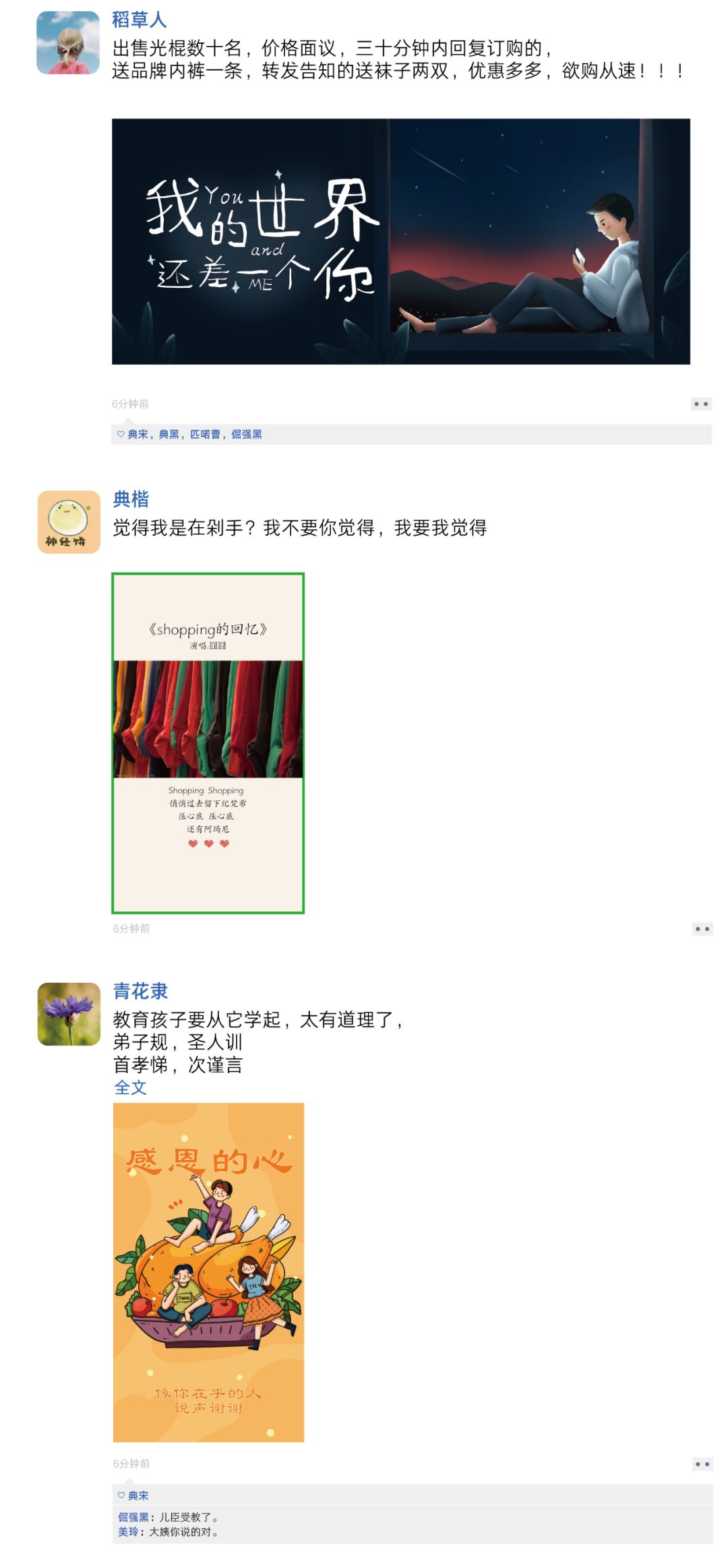
Task: Open like/comment menu on 典楷's post
Action: click(x=702, y=928)
